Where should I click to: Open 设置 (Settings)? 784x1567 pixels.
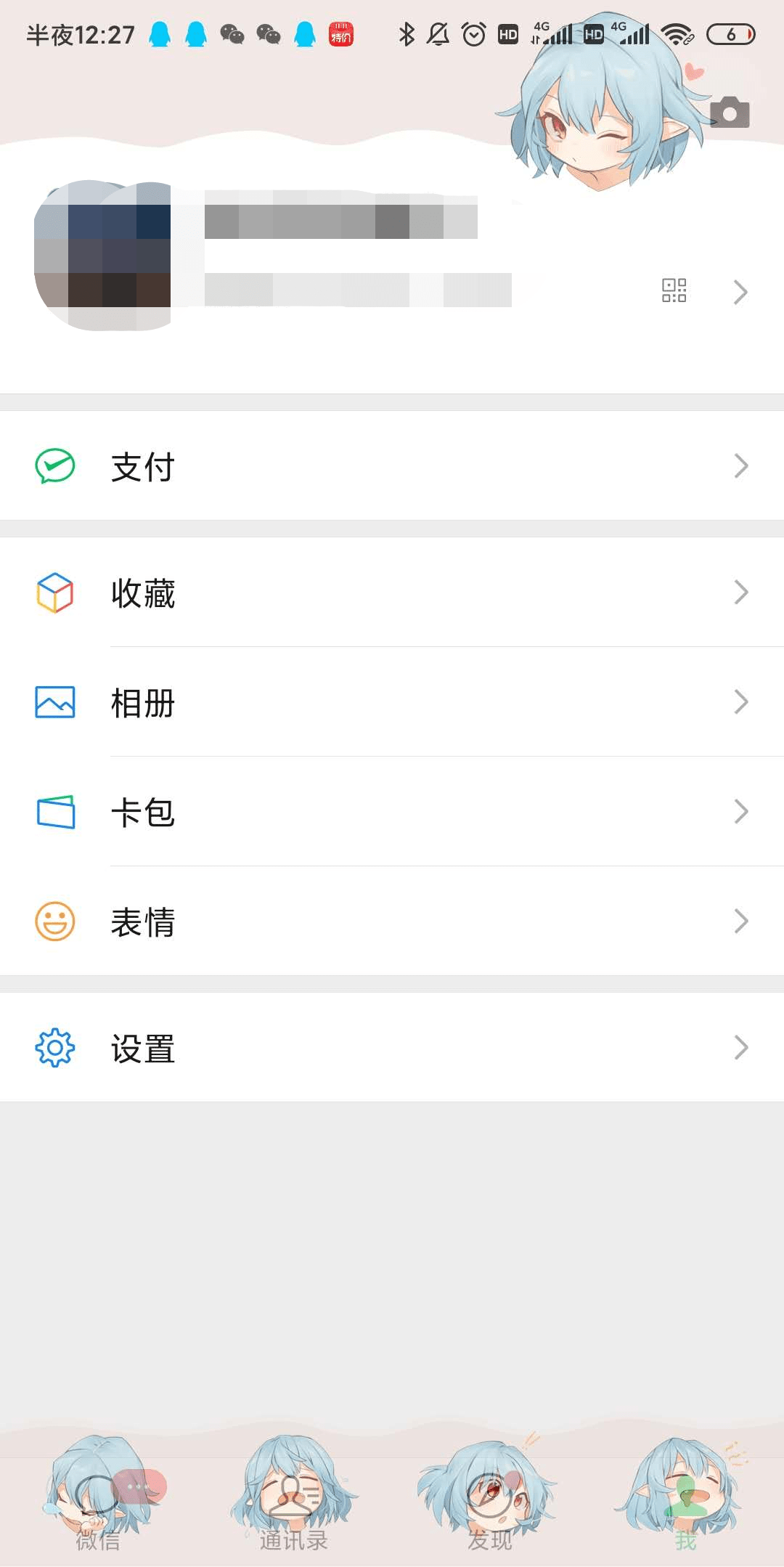point(392,1048)
